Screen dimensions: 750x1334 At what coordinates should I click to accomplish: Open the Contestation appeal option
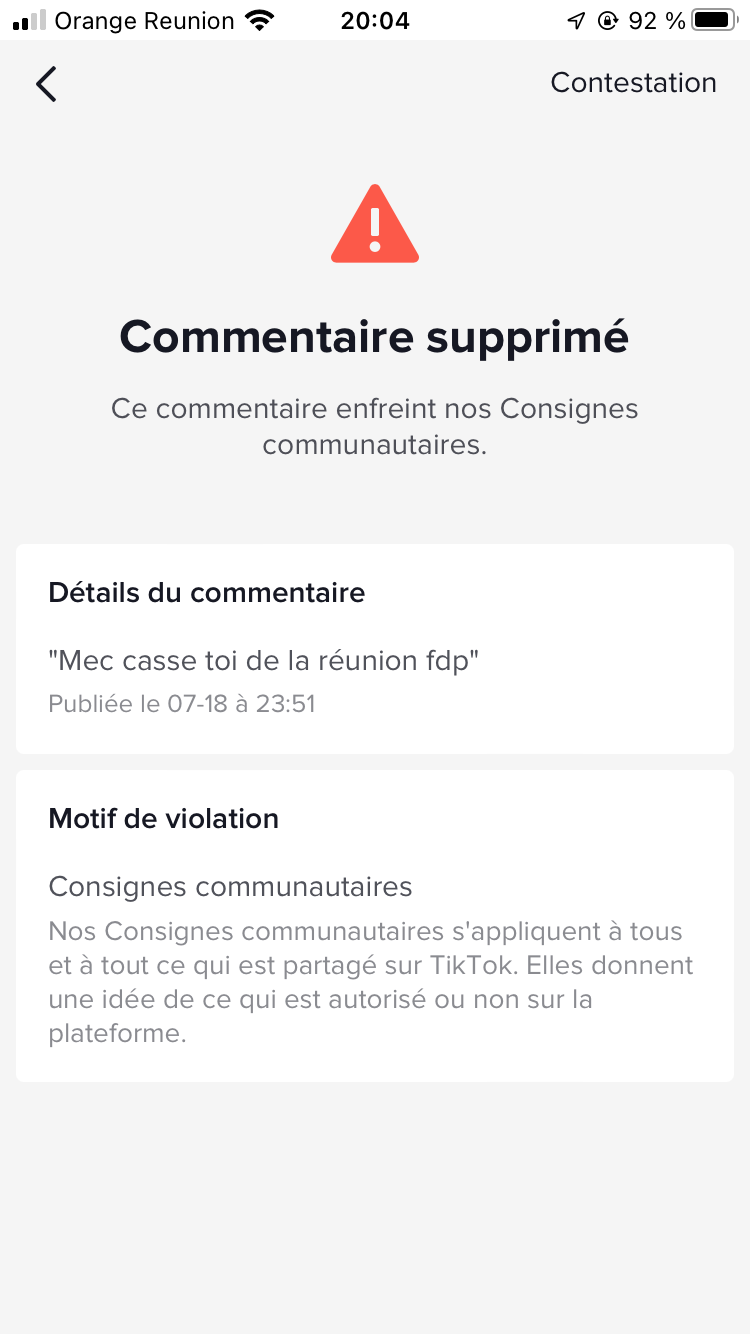(633, 82)
